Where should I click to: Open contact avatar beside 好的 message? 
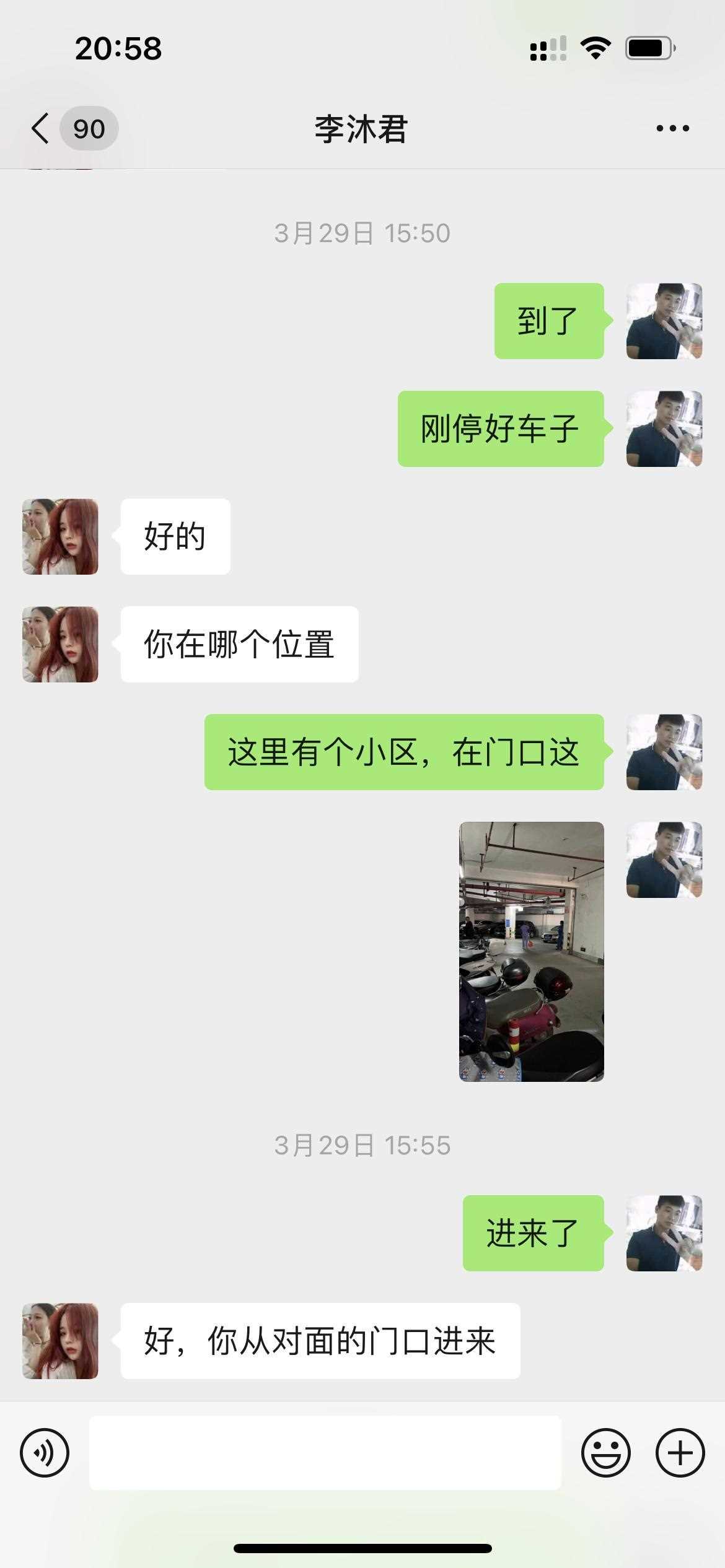[60, 537]
